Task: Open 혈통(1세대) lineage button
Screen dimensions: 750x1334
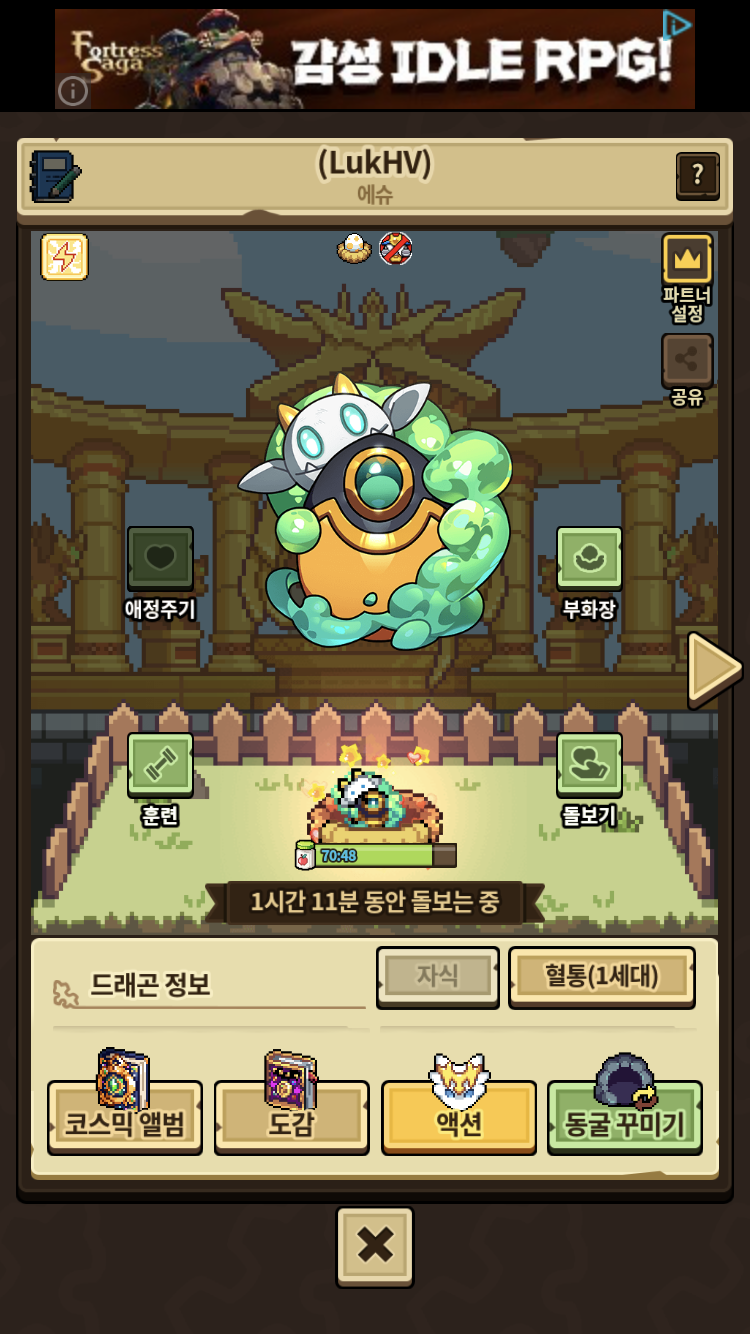Action: tap(601, 976)
